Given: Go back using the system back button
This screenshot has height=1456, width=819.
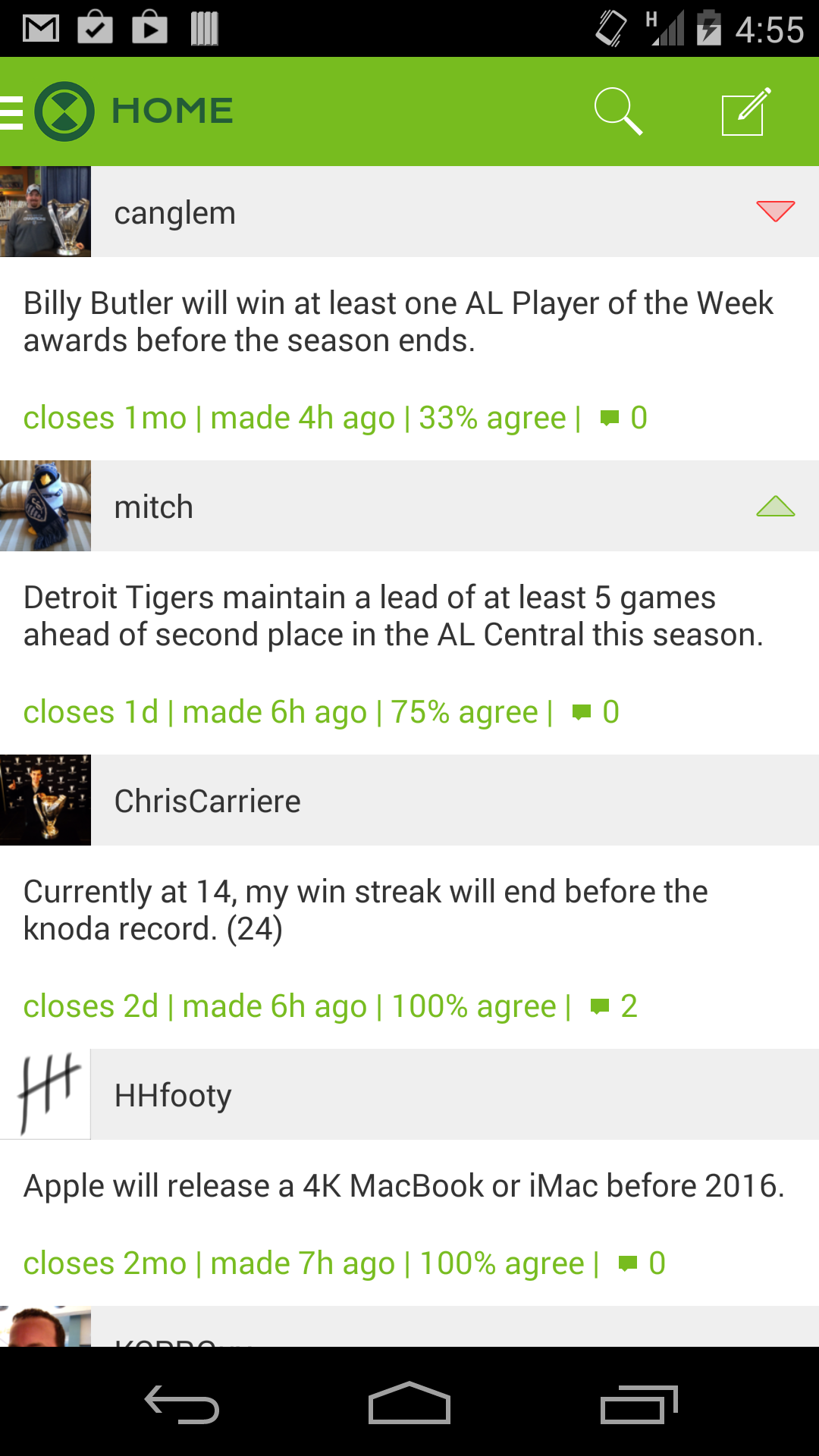Looking at the screenshot, I should click(x=182, y=1404).
